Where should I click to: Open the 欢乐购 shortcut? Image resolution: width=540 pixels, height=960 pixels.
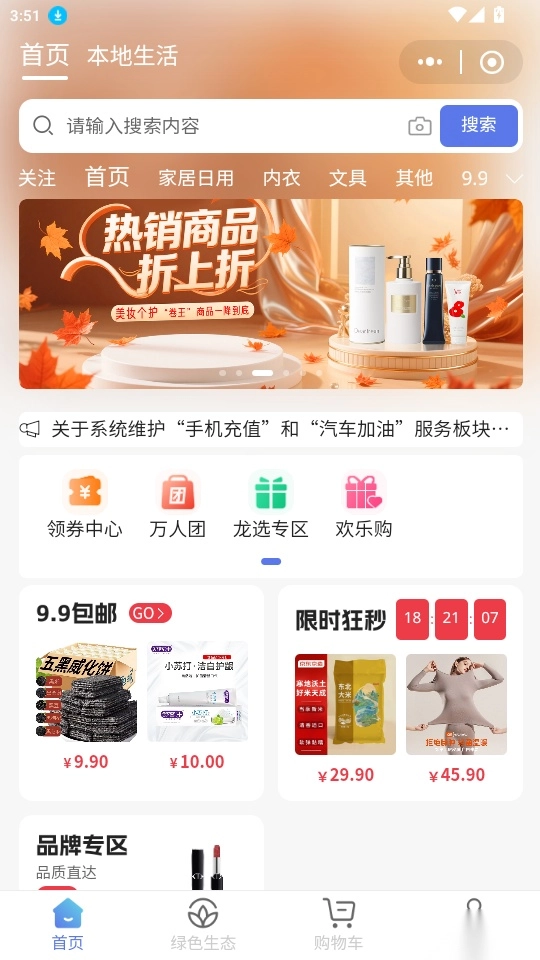364,505
